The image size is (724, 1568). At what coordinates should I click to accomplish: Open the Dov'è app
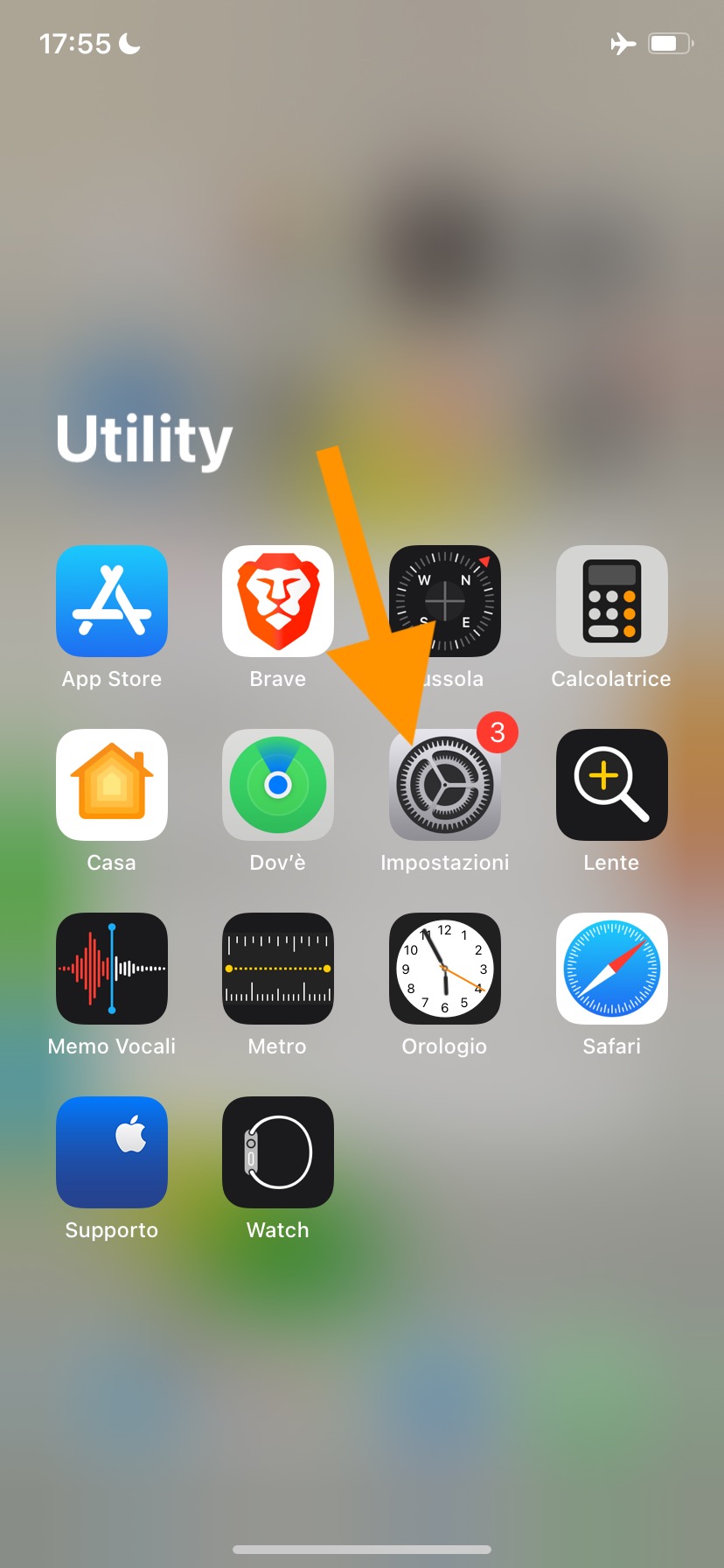pos(278,785)
